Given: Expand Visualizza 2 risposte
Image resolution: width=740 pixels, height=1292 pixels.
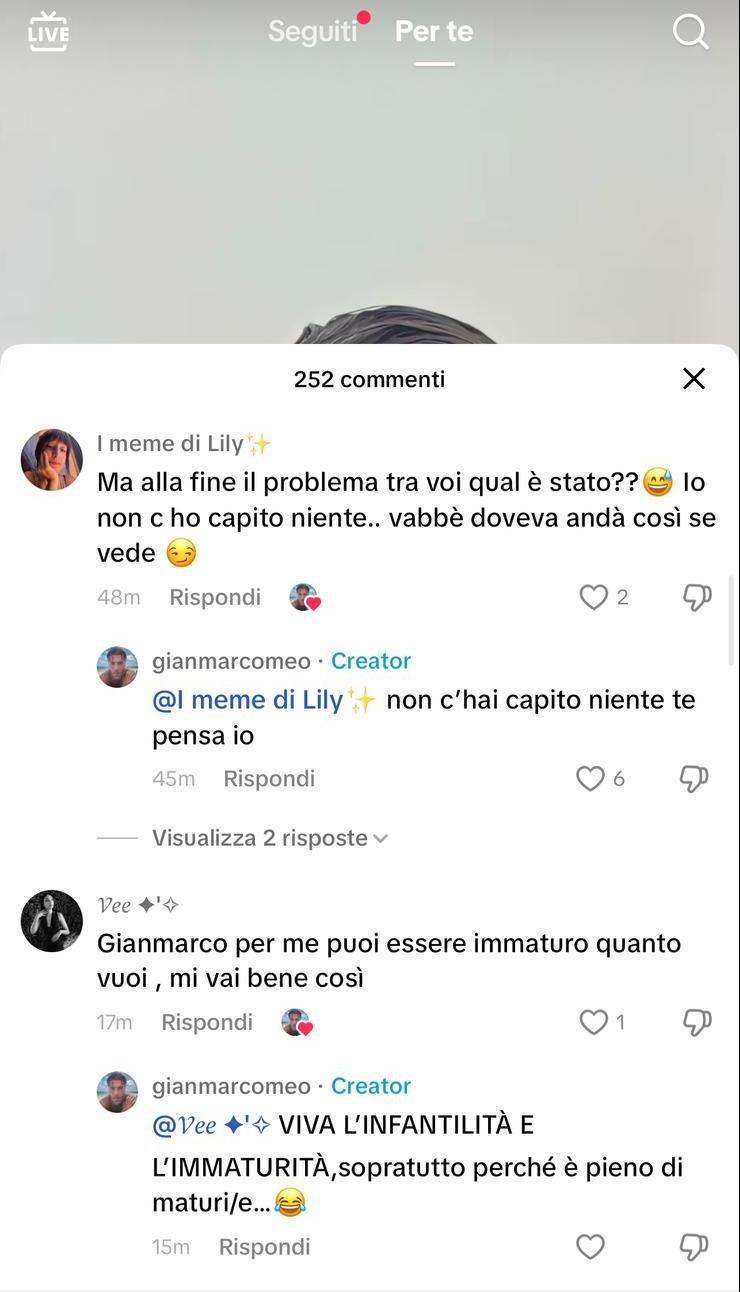Looking at the screenshot, I should pos(270,838).
